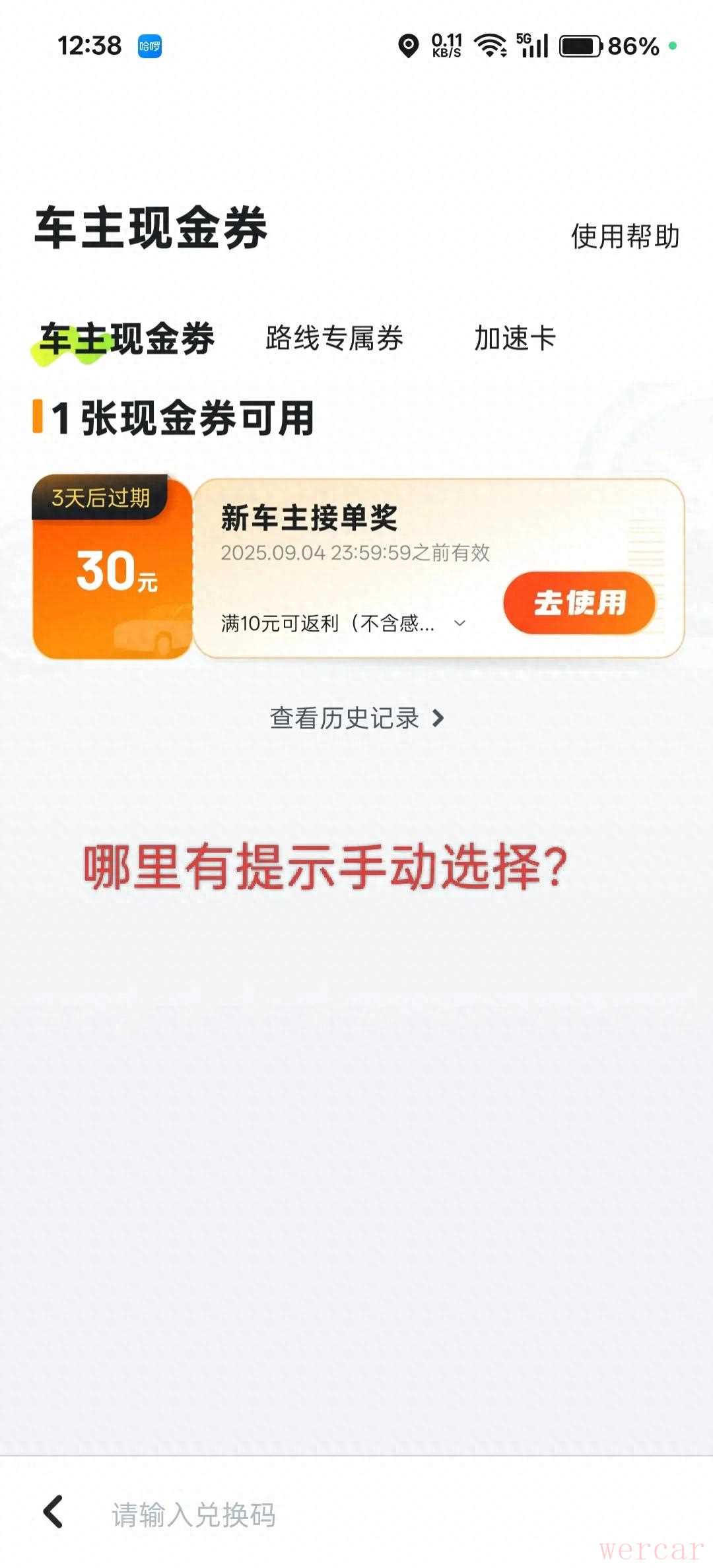The height and width of the screenshot is (1568, 713).
Task: Open the 新车主接单奖 30元 coupon card
Action: pyautogui.click(x=358, y=568)
